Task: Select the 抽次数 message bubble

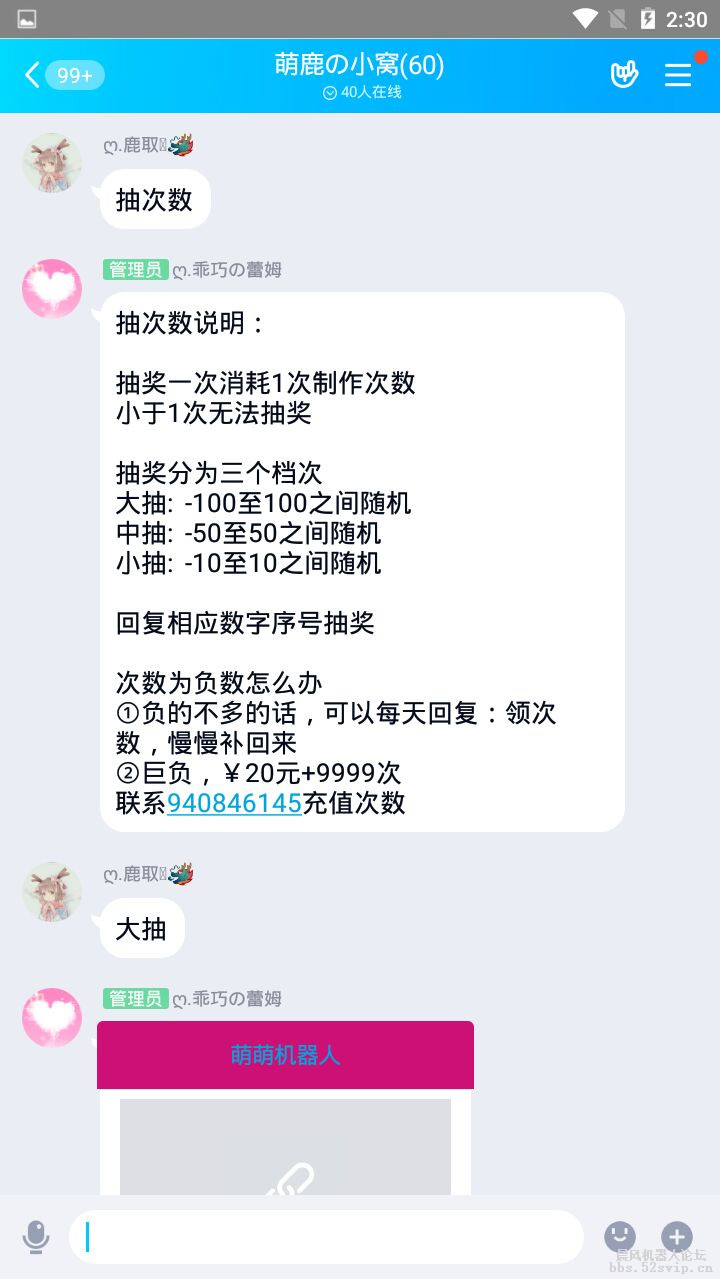Action: point(154,200)
